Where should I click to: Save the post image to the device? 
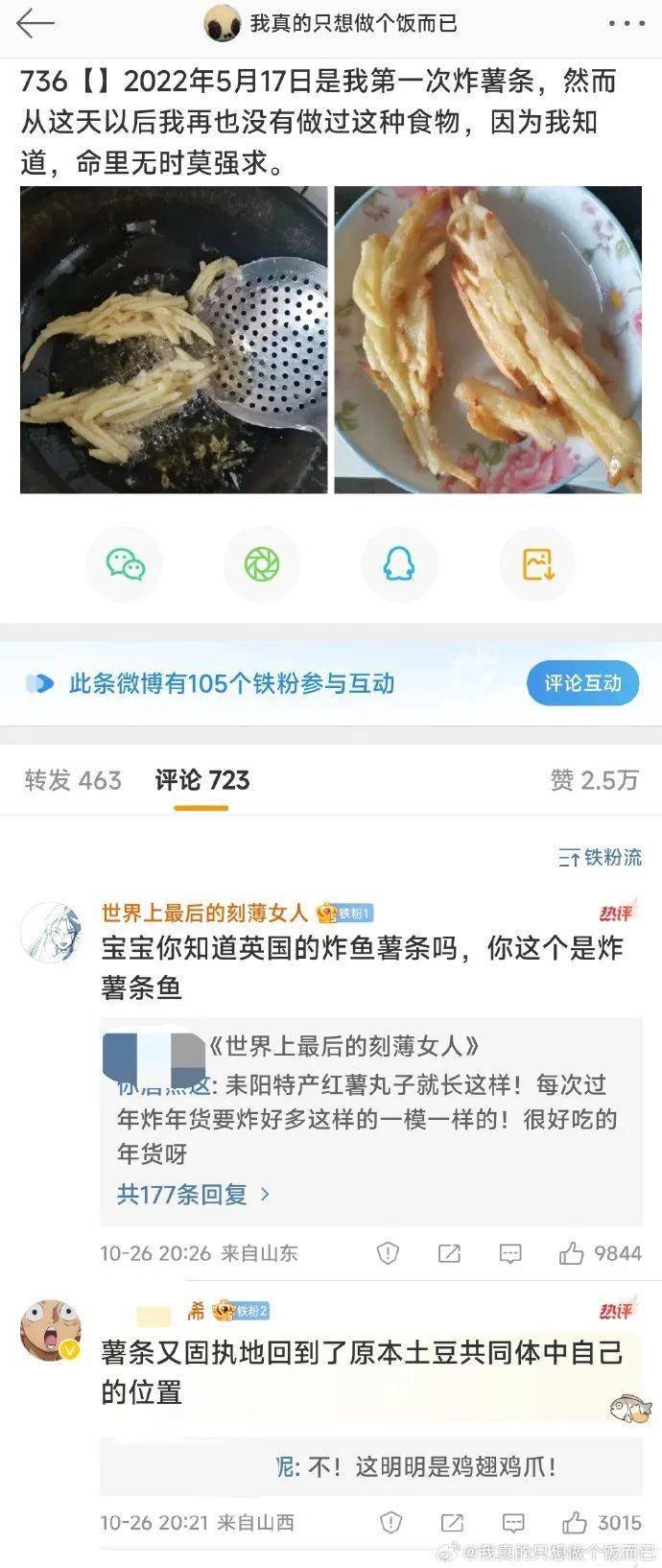(537, 564)
